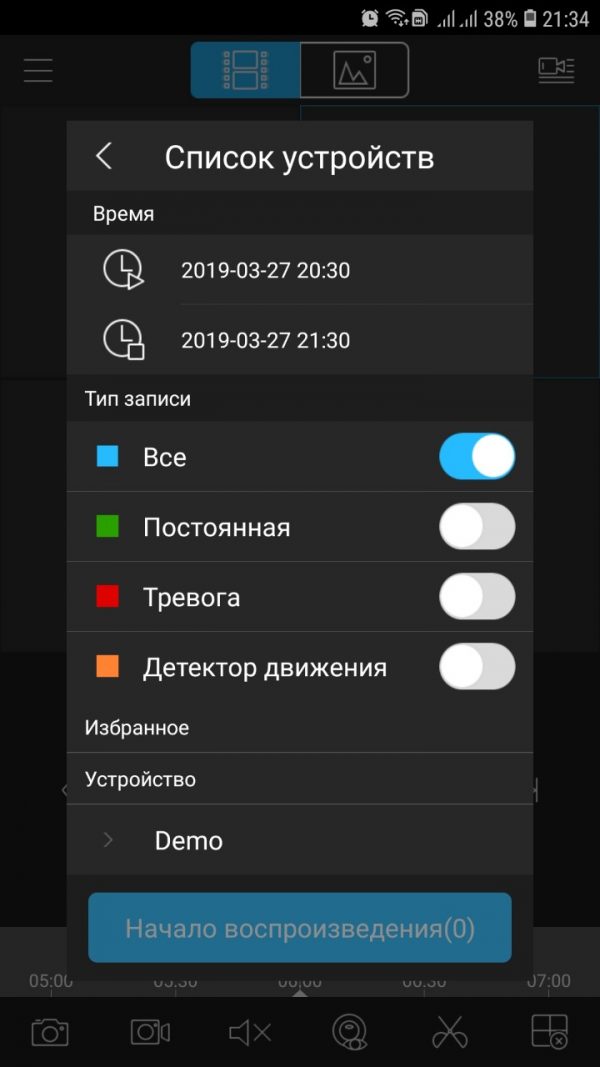Switch to the picture playback tab
Screen dimensions: 600x1067
point(354,70)
